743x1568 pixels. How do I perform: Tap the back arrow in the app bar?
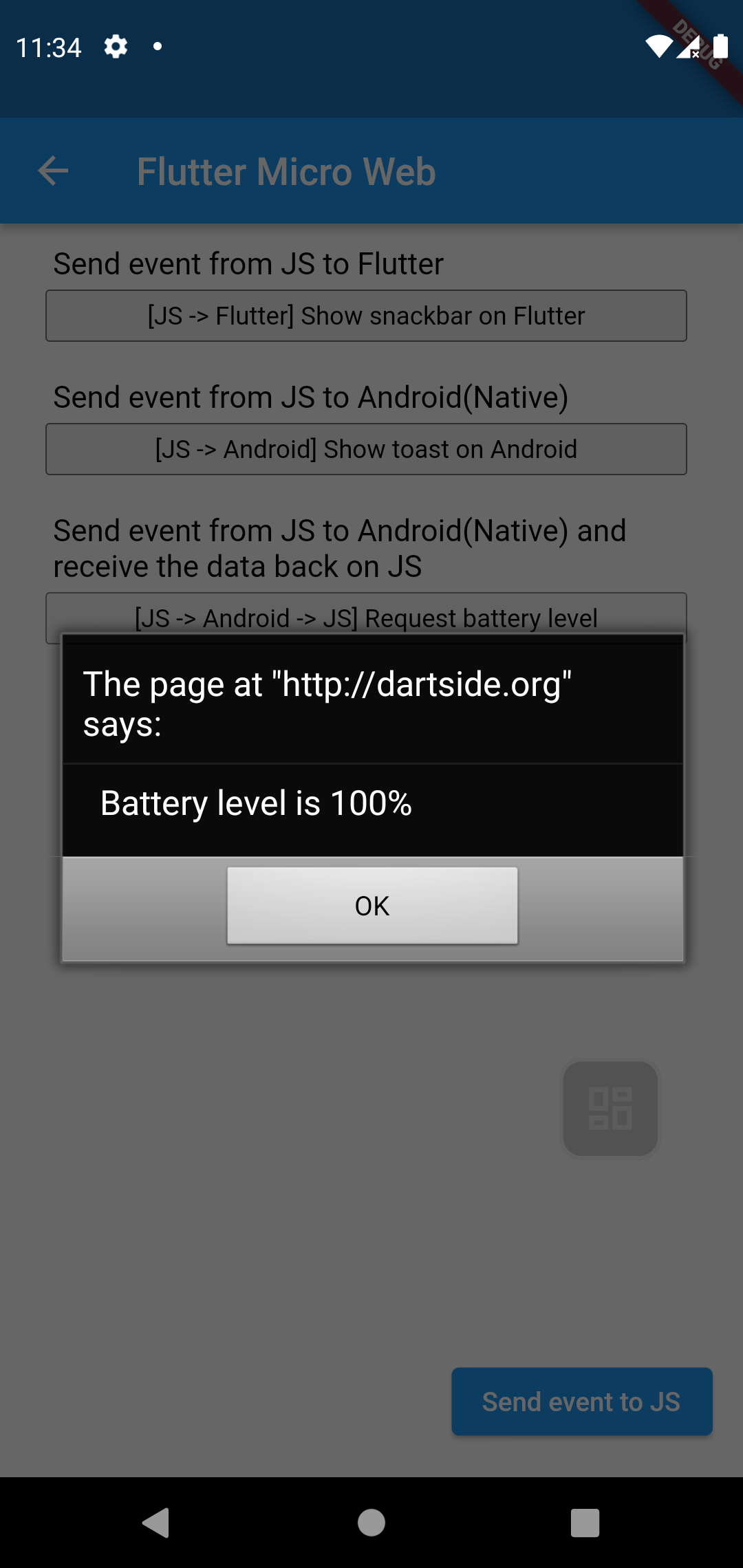coord(53,171)
